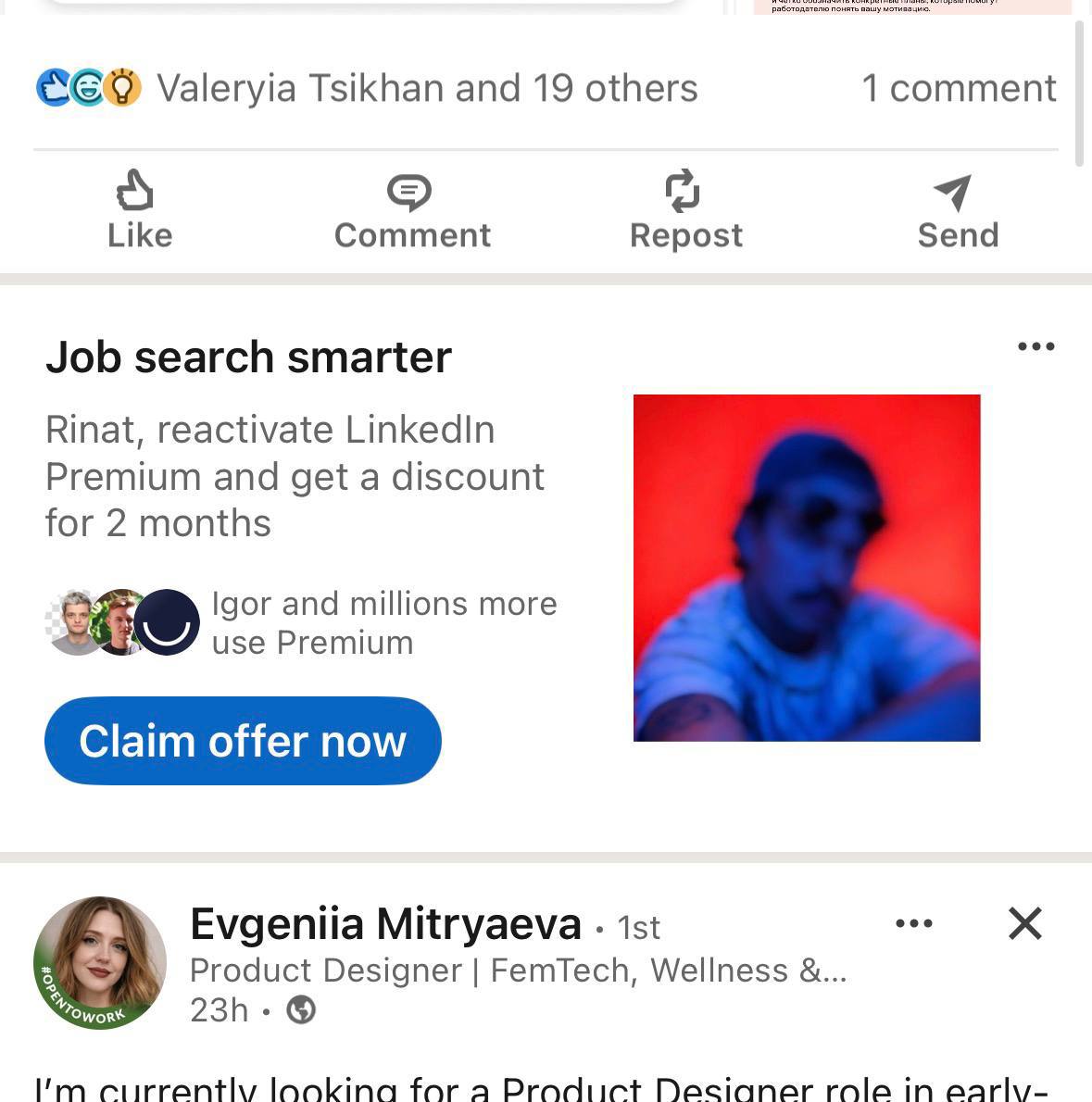View reactions from Valeryia Tsikhan and 19 others
The height and width of the screenshot is (1102, 1092).
pyautogui.click(x=426, y=89)
